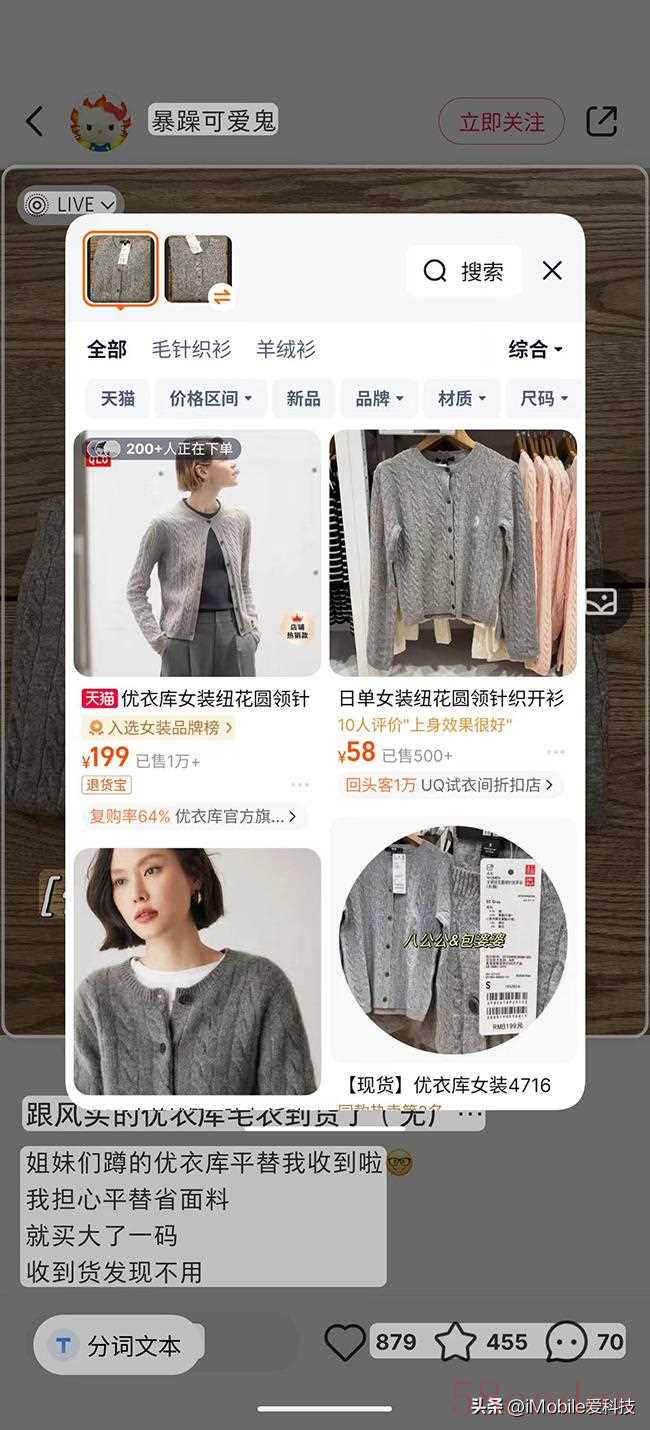Apply the 新品 filter chip
The height and width of the screenshot is (1430, 650).
(303, 398)
